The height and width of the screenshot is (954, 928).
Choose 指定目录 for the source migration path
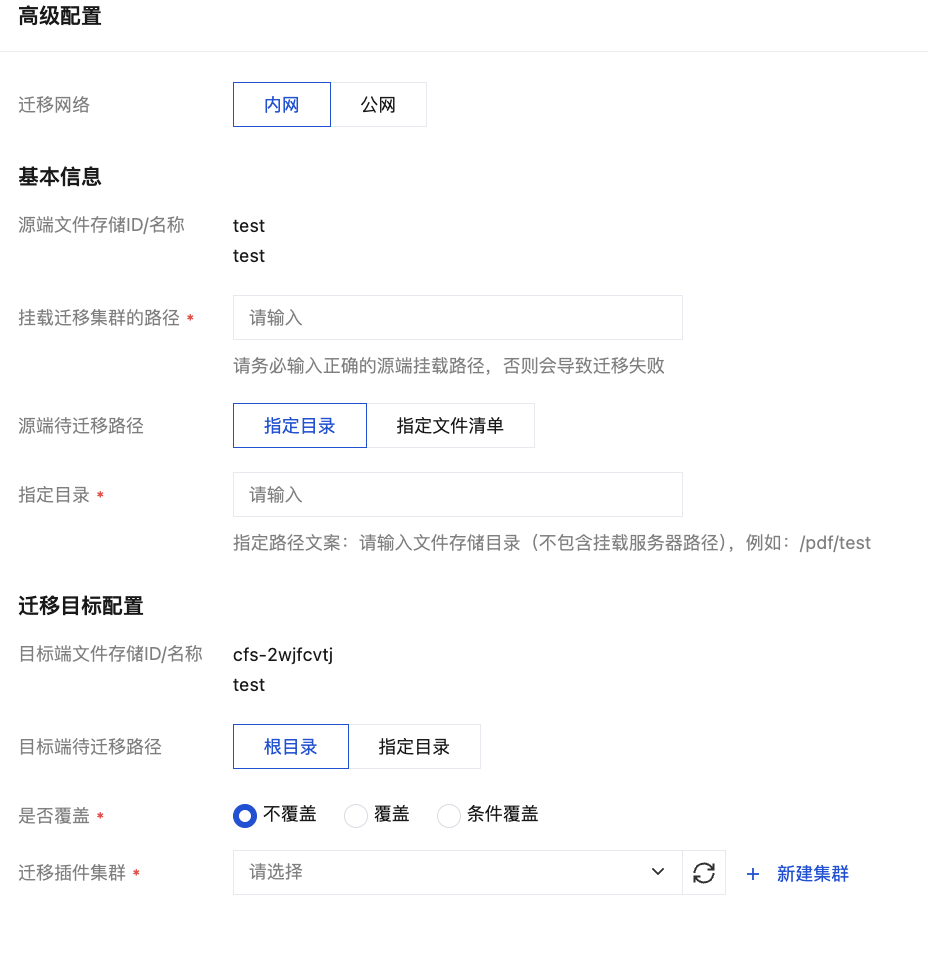(299, 426)
